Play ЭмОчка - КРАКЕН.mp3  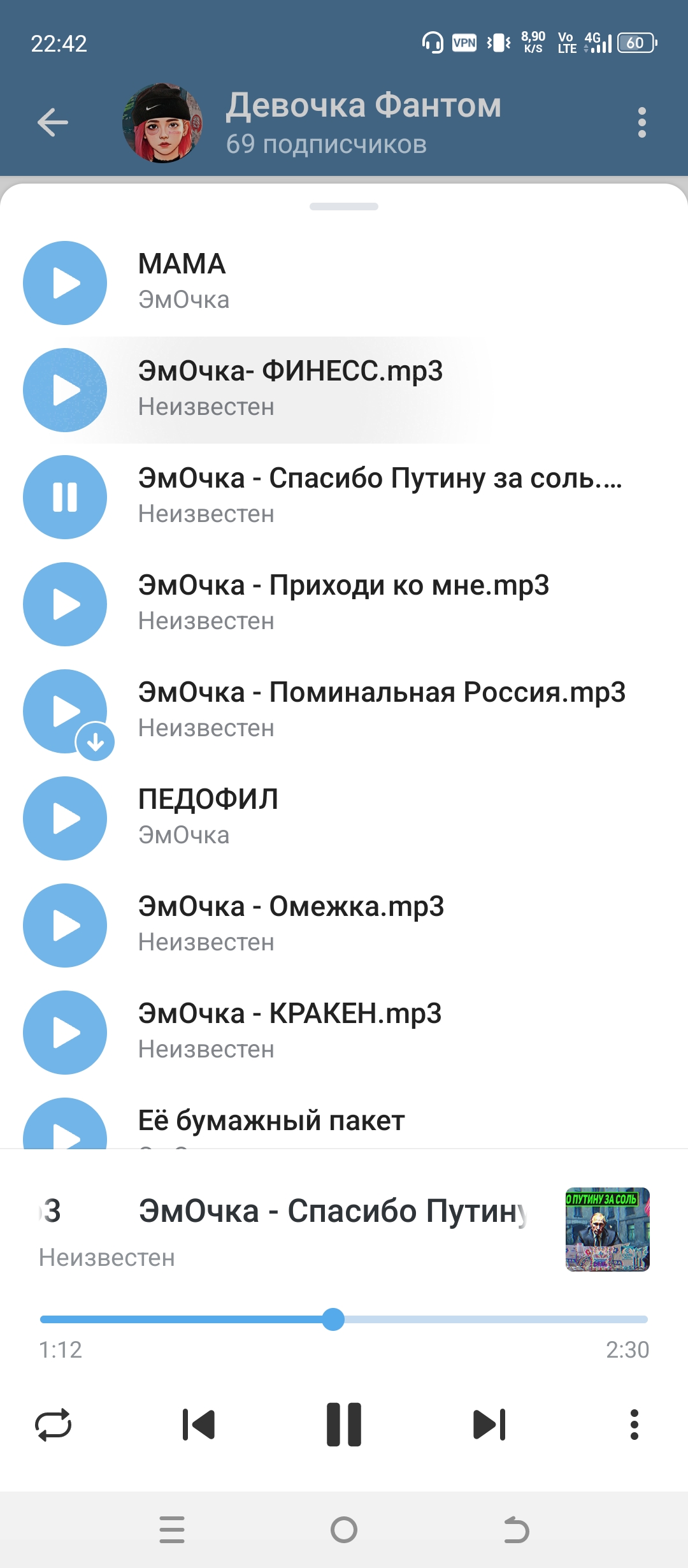65,1033
